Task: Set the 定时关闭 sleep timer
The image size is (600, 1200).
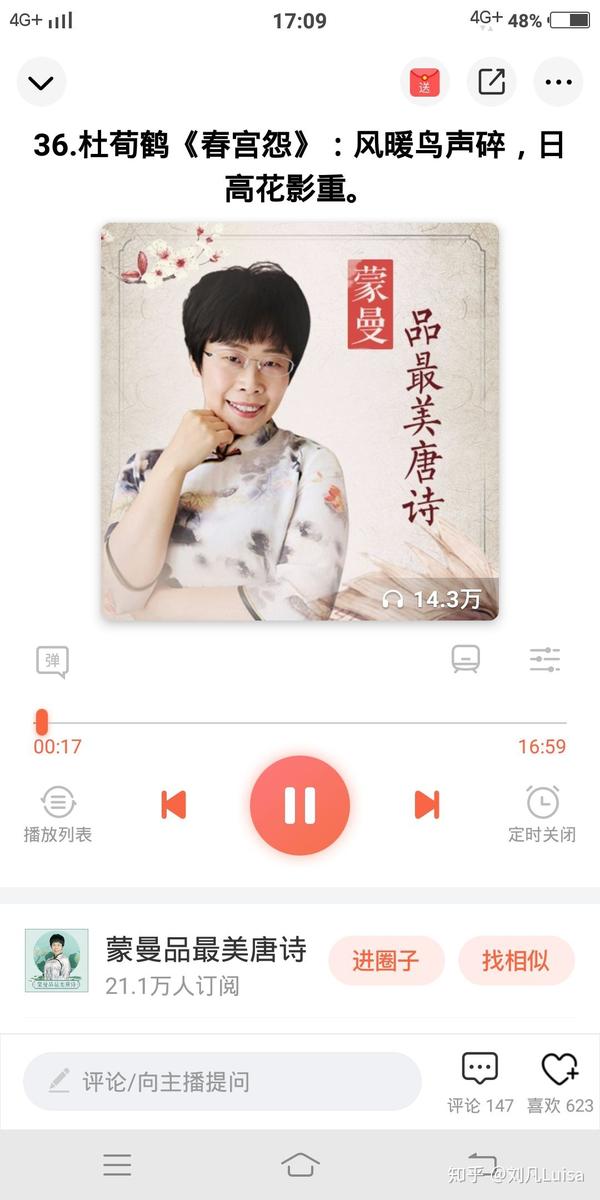Action: tap(542, 814)
